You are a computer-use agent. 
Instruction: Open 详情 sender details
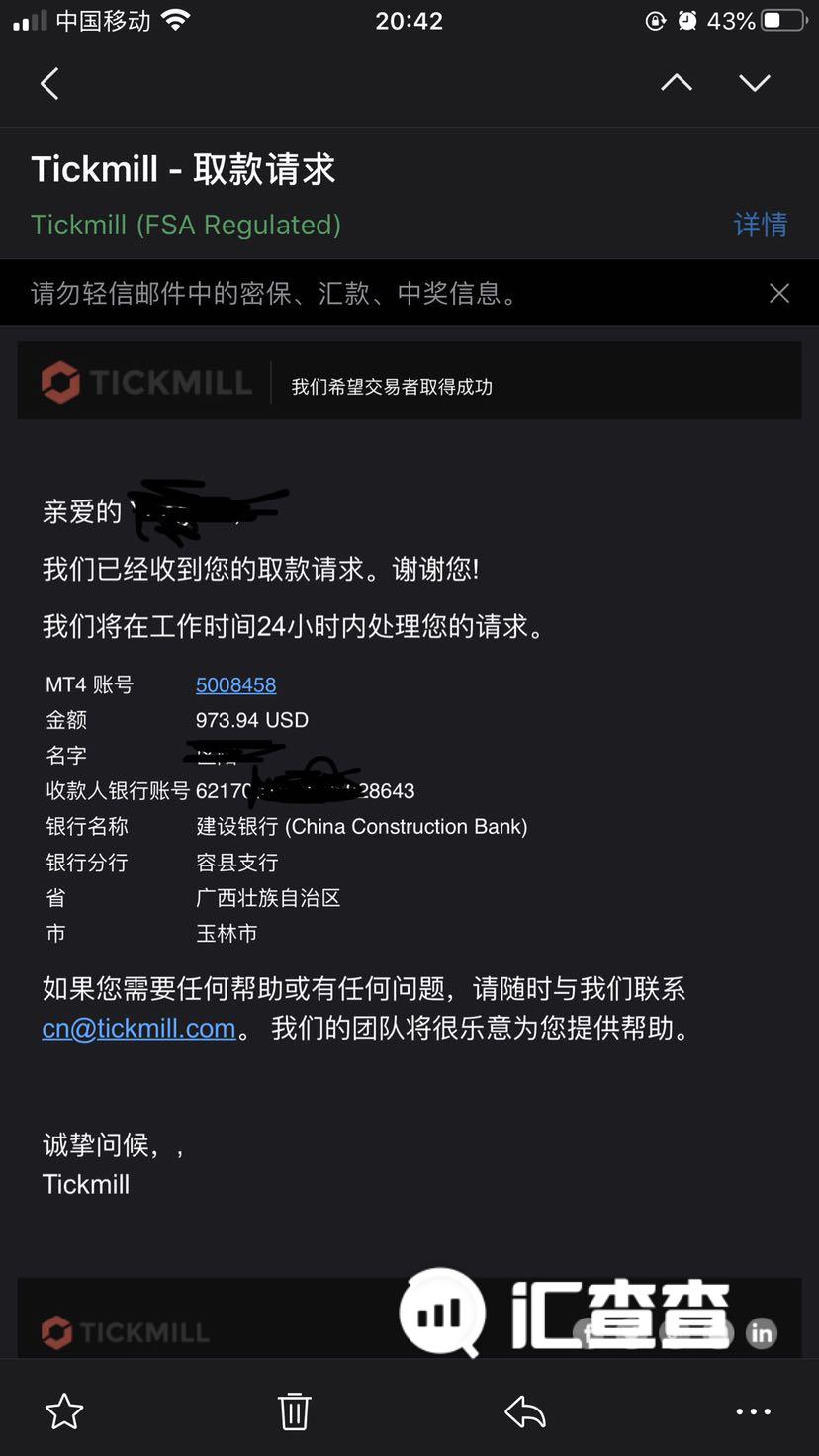[761, 225]
